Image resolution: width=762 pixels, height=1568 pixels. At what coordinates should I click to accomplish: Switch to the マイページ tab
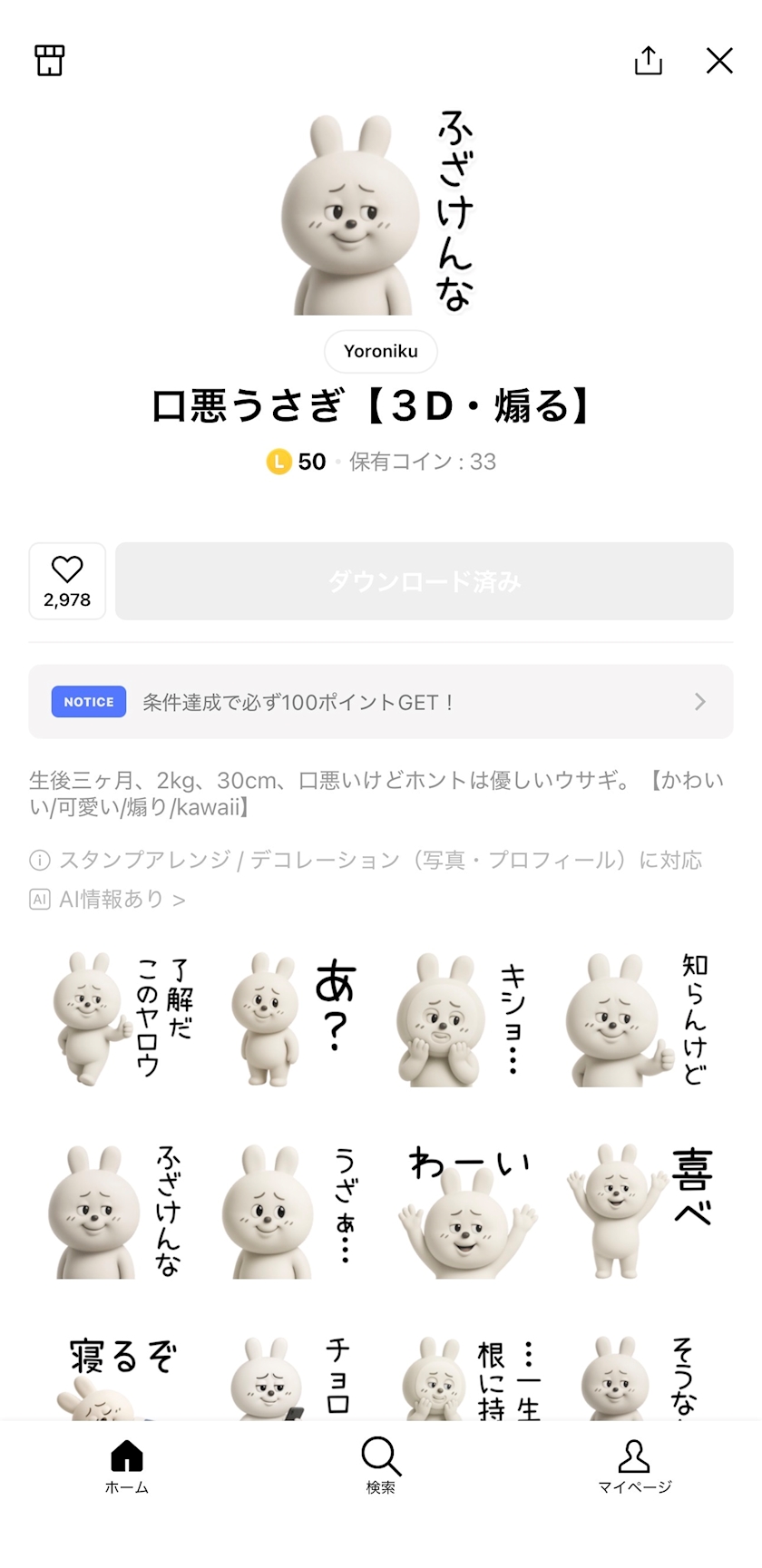click(634, 1466)
